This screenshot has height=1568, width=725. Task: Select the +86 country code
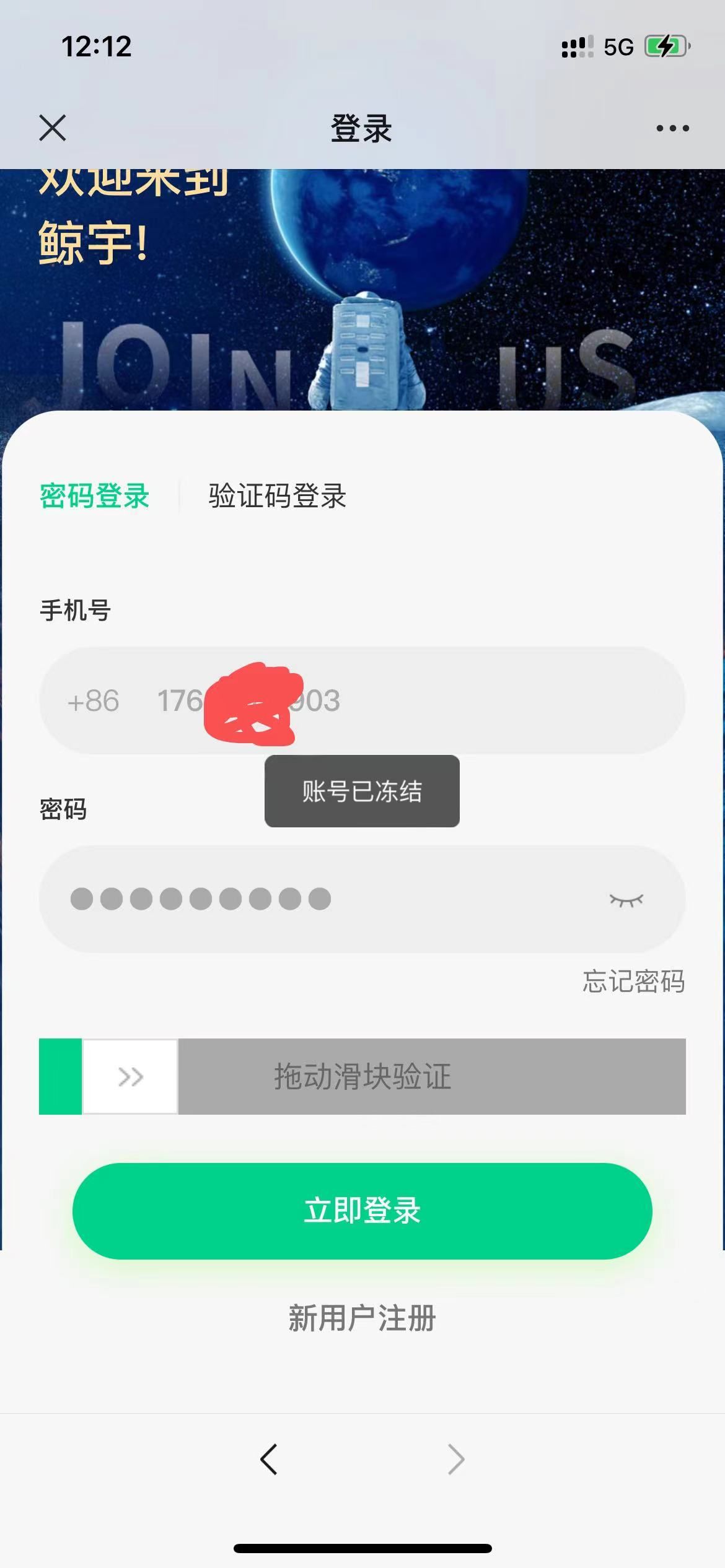93,701
